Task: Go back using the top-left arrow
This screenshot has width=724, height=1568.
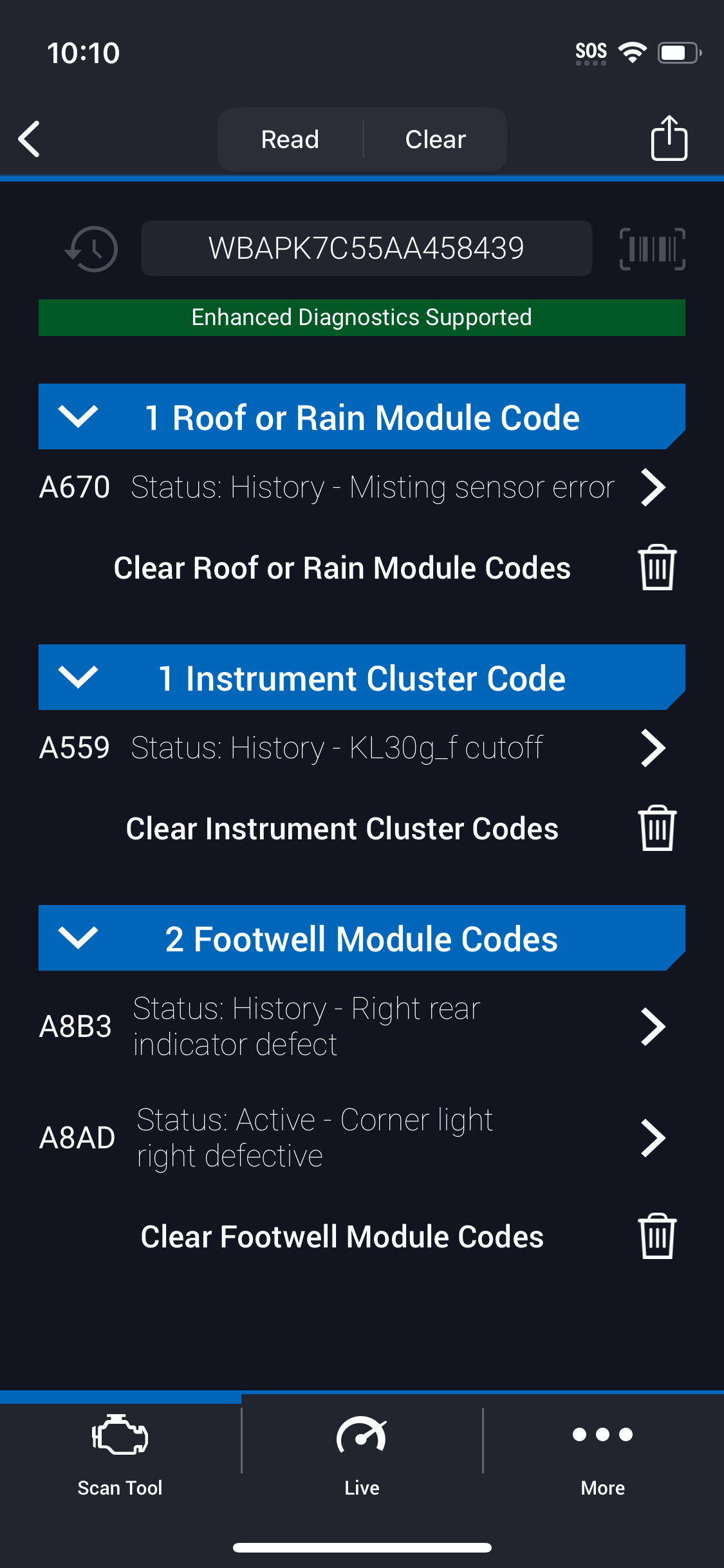Action: tap(29, 139)
